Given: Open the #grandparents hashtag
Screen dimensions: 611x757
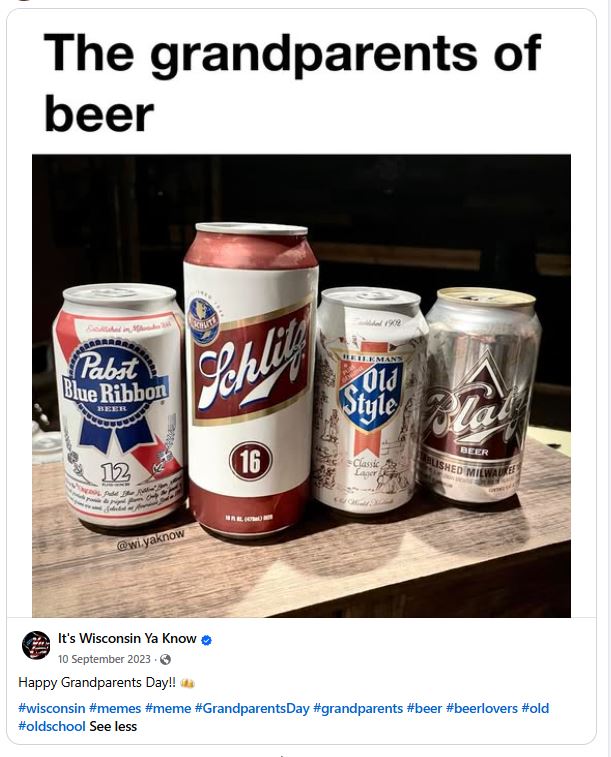Looking at the screenshot, I should (358, 708).
